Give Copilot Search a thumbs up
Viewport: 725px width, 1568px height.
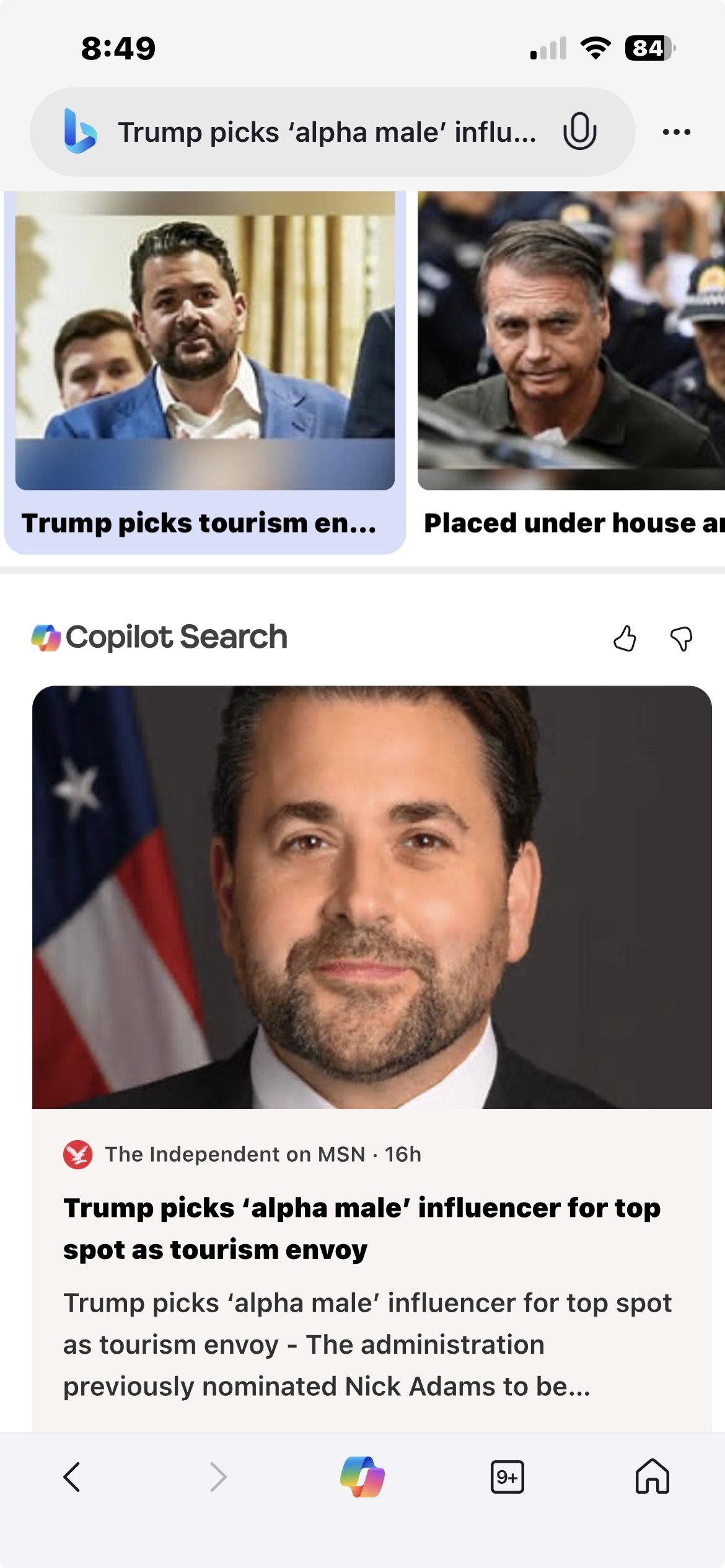click(x=625, y=638)
